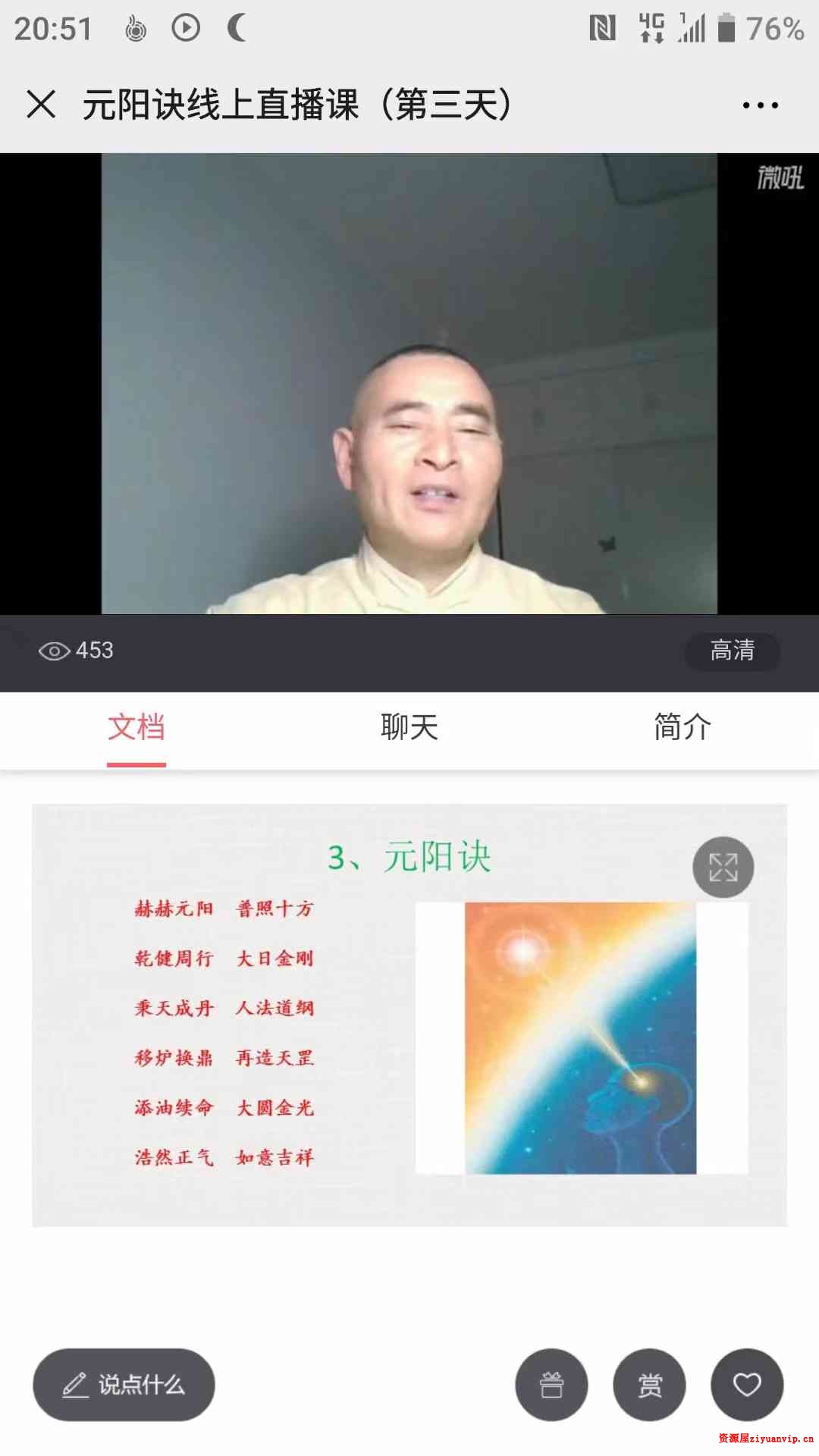Select the 文档 document tab
The image size is (819, 1456).
pos(135,726)
